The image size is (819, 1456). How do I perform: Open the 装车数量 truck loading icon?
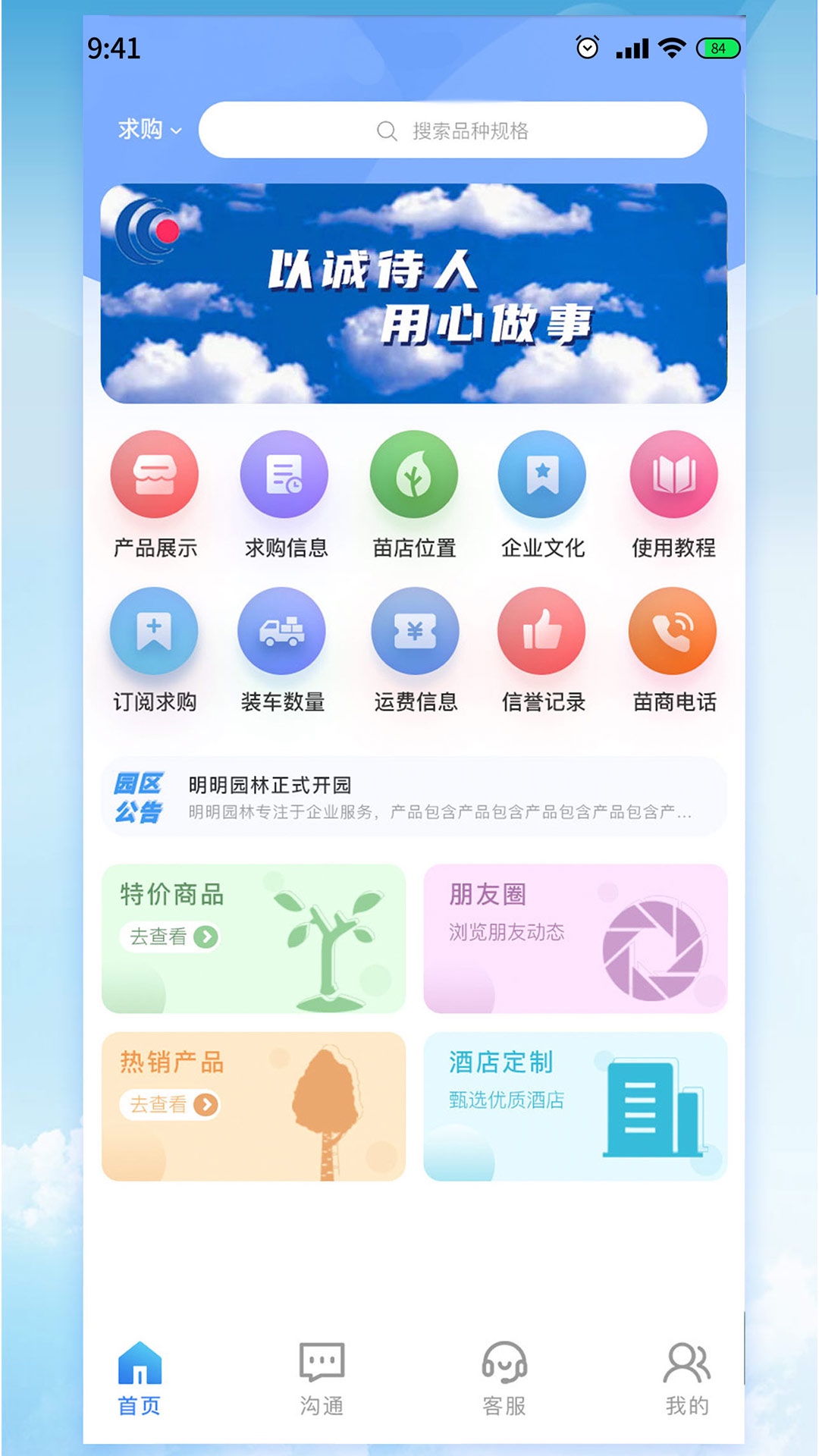coord(285,631)
